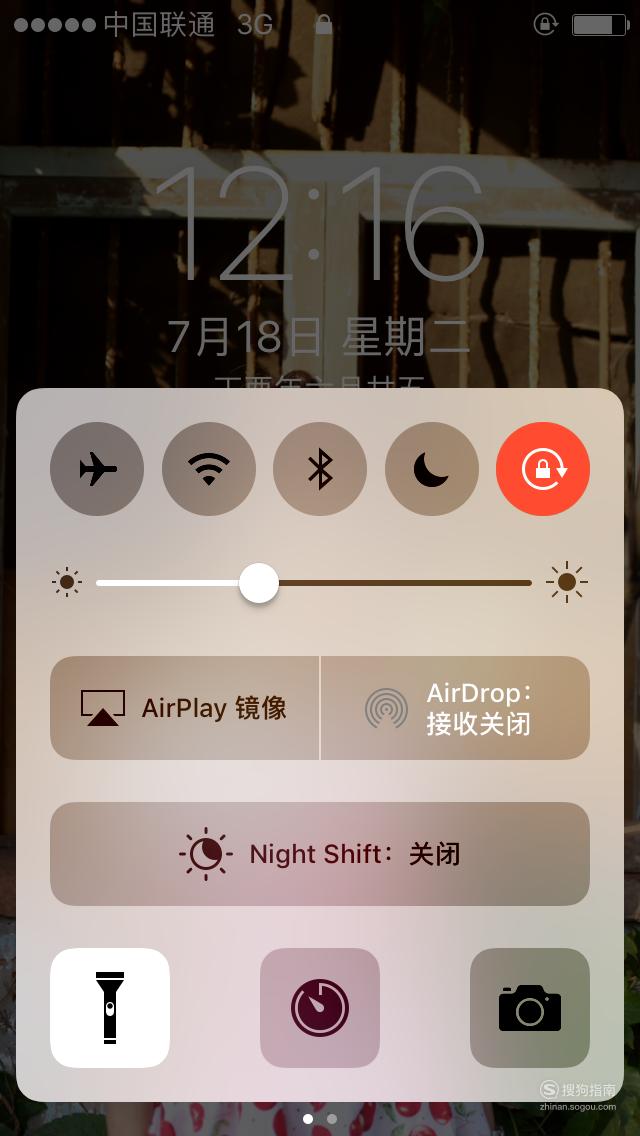Open the timer shortcut
This screenshot has width=640, height=1136.
click(320, 1008)
